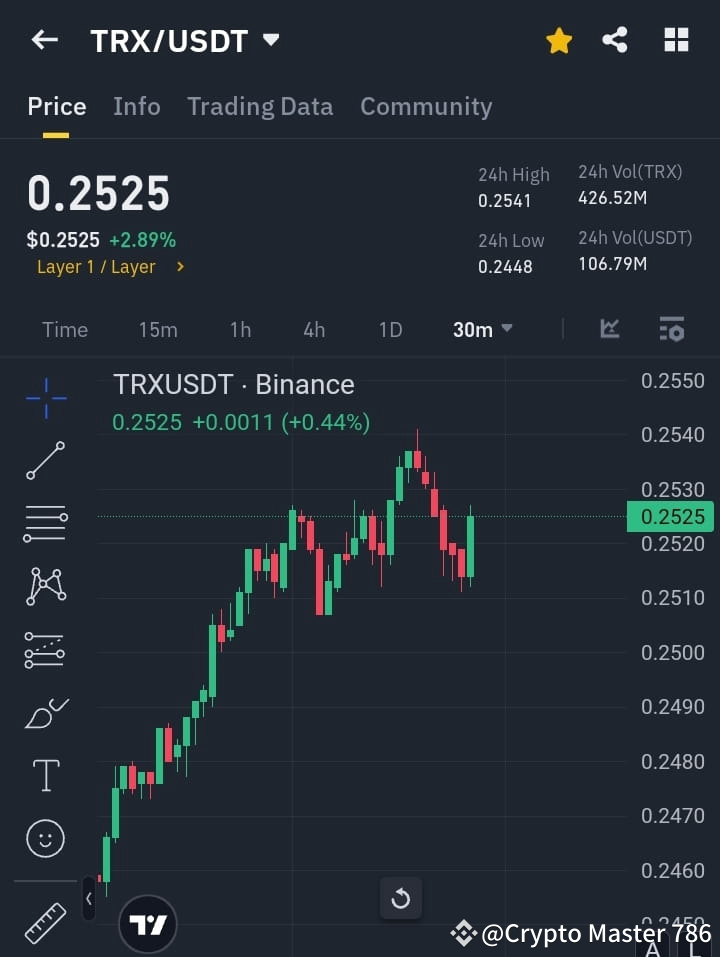Select the XABCD pattern tool
Screen dimensions: 720x957
[x=45, y=587]
